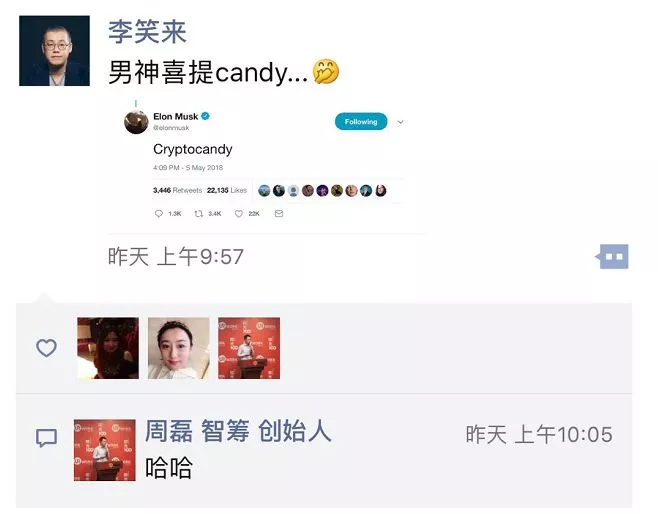Open commenter 周磊's avatar
This screenshot has height=514, width=658.
pyautogui.click(x=104, y=450)
